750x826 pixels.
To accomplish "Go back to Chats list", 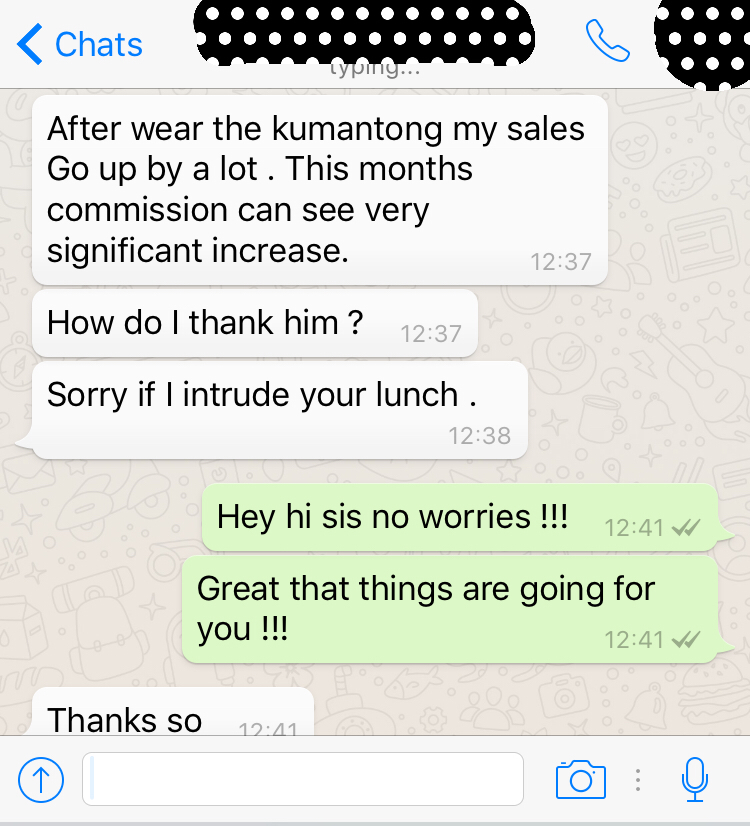I will point(80,45).
